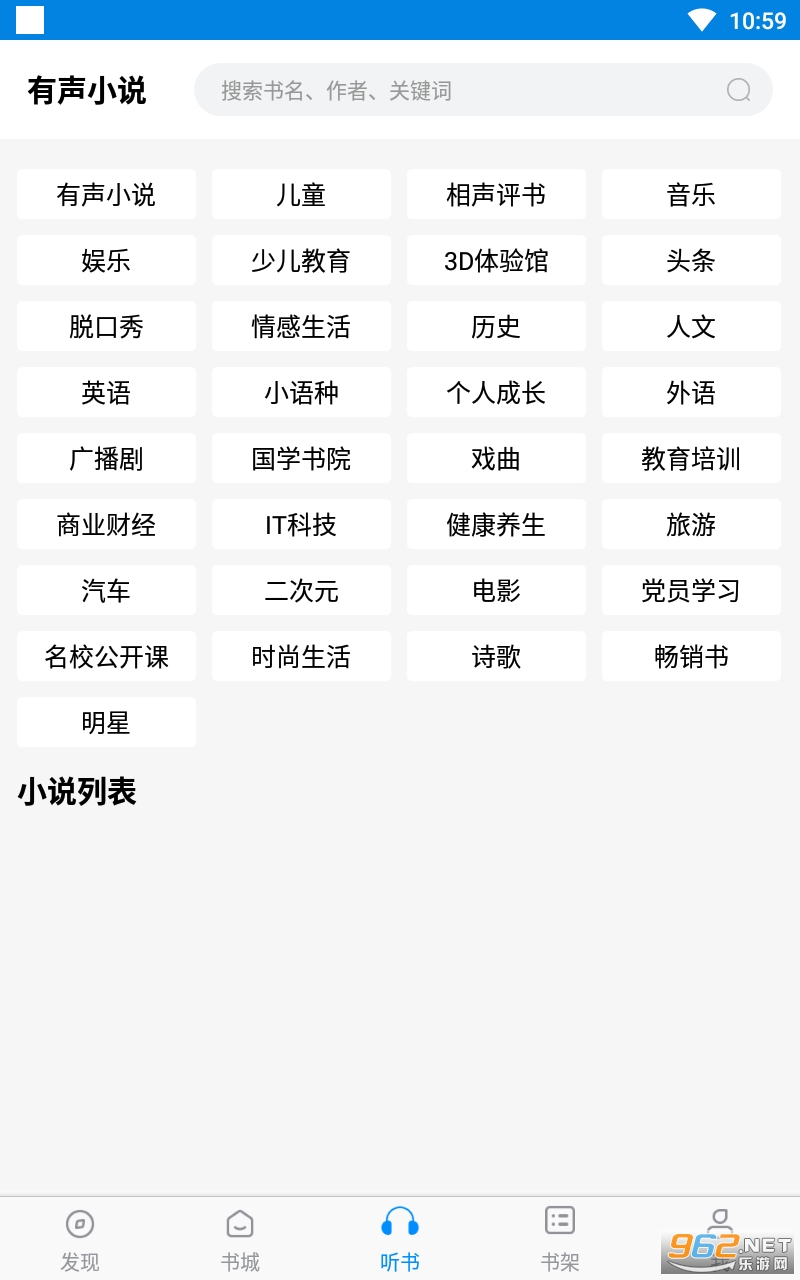Browse the 3D体验馆 category
The image size is (800, 1280).
click(x=496, y=260)
